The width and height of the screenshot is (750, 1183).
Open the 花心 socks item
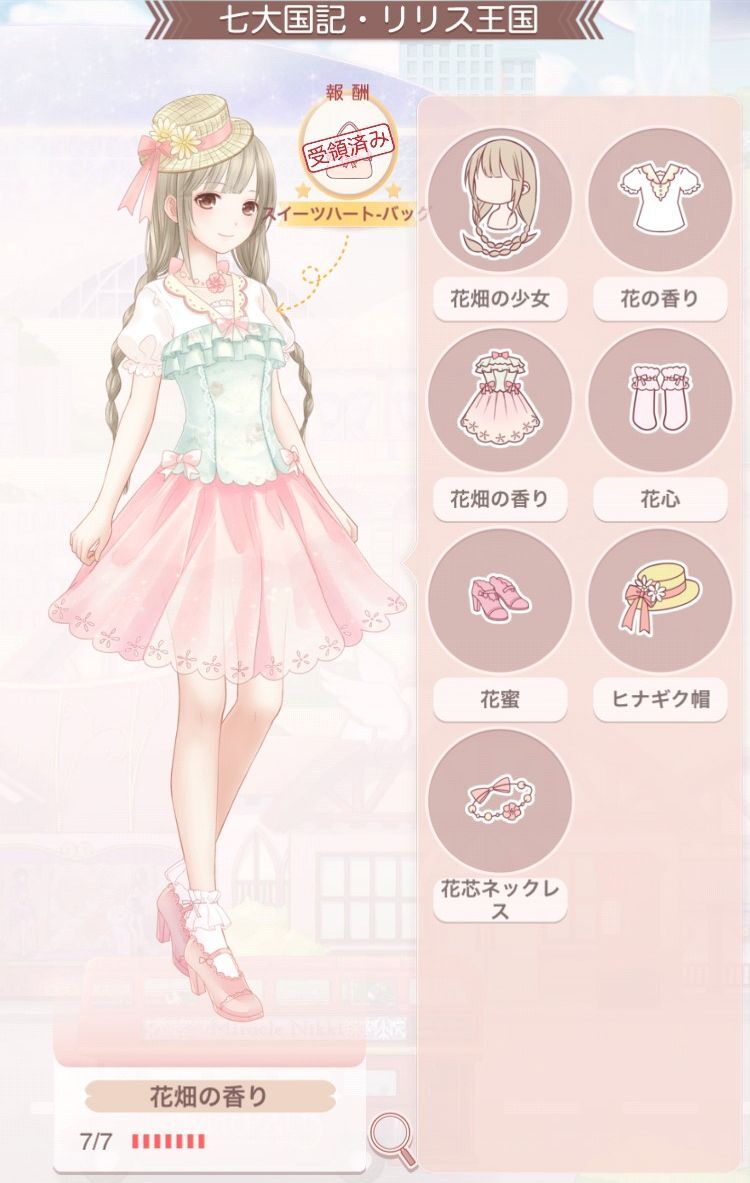pos(659,399)
